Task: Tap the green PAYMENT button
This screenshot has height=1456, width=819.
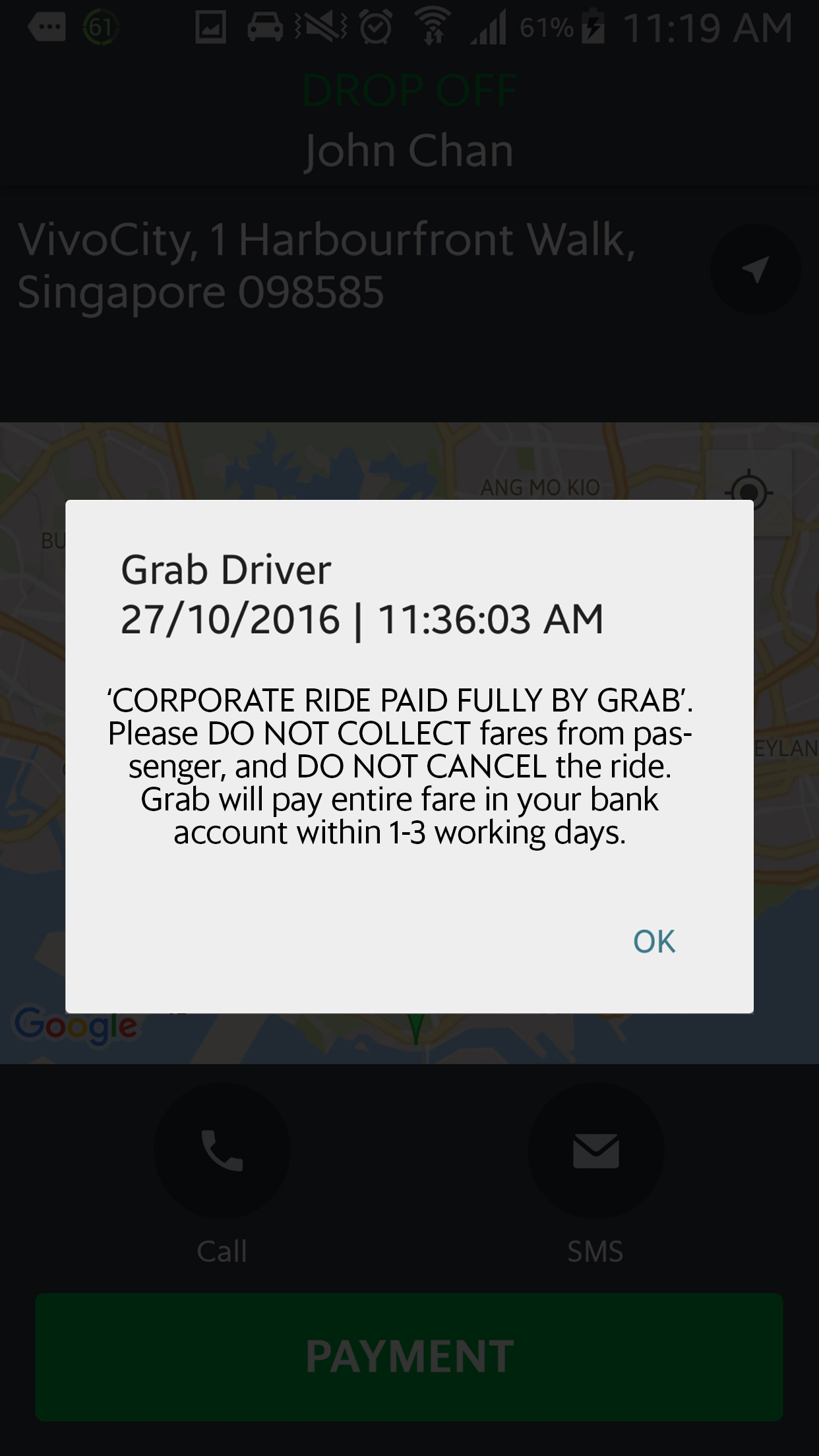Action: click(409, 1356)
